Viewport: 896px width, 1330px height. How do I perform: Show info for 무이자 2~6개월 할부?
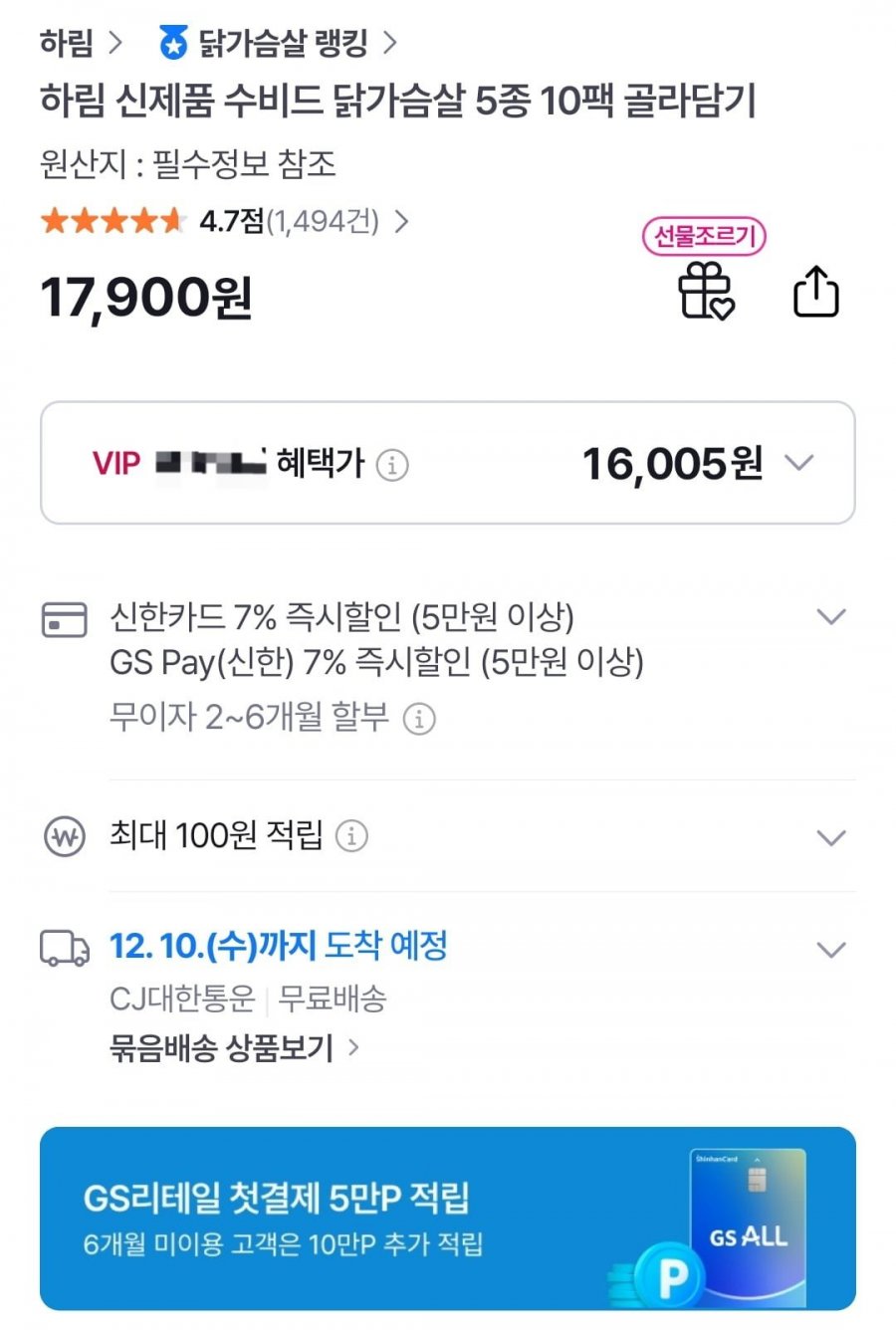tap(419, 719)
